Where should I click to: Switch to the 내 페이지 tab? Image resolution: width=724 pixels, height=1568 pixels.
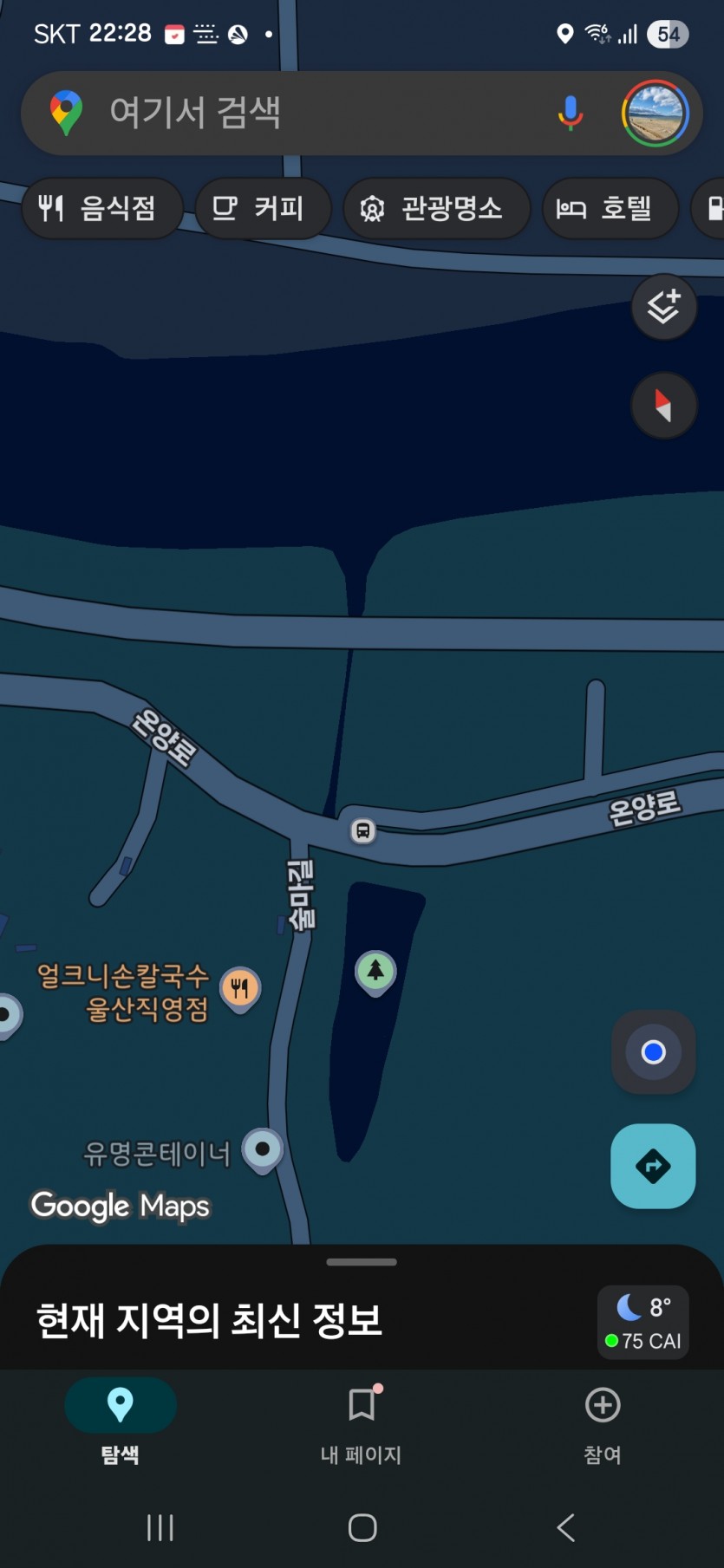pos(362,1422)
